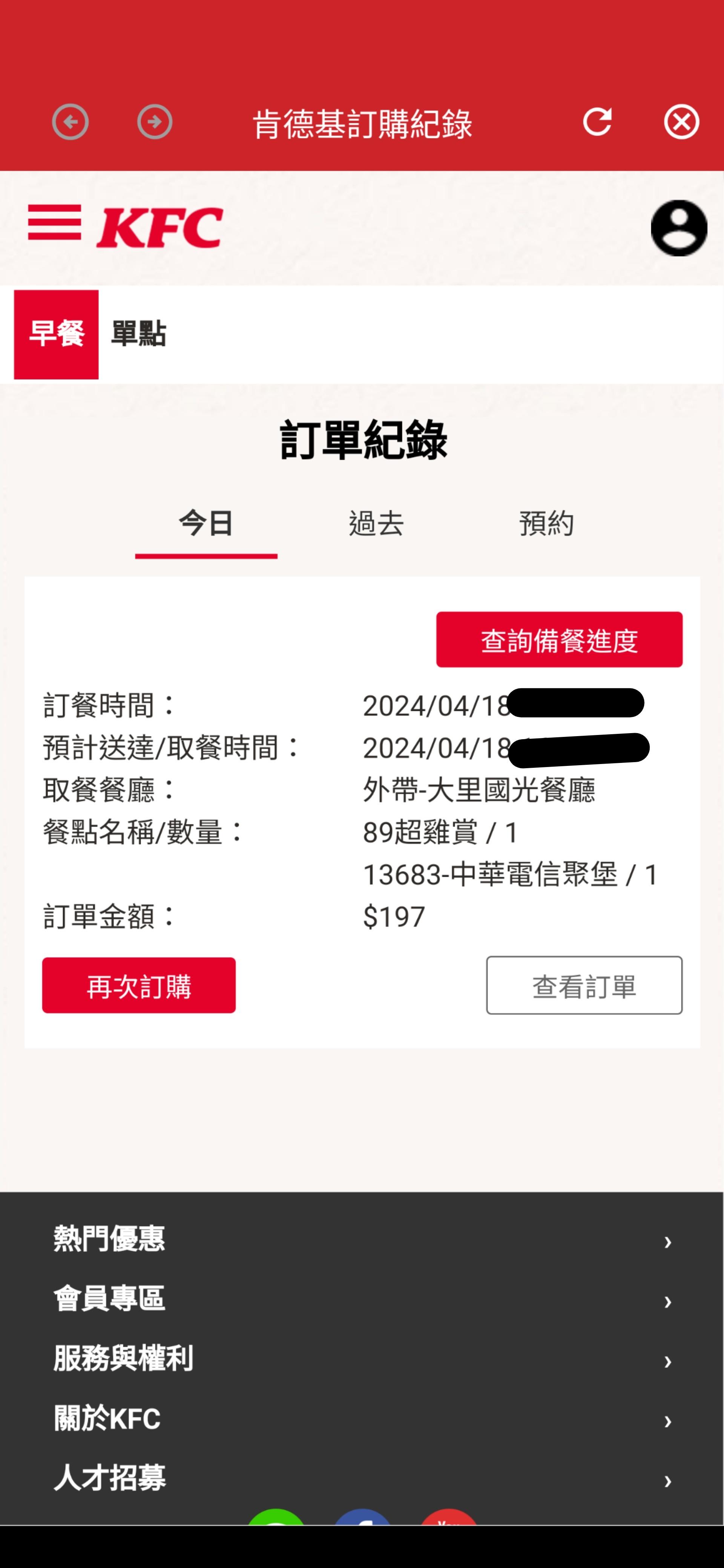This screenshot has height=1568, width=724.
Task: Select the 單點 category
Action: tap(138, 334)
